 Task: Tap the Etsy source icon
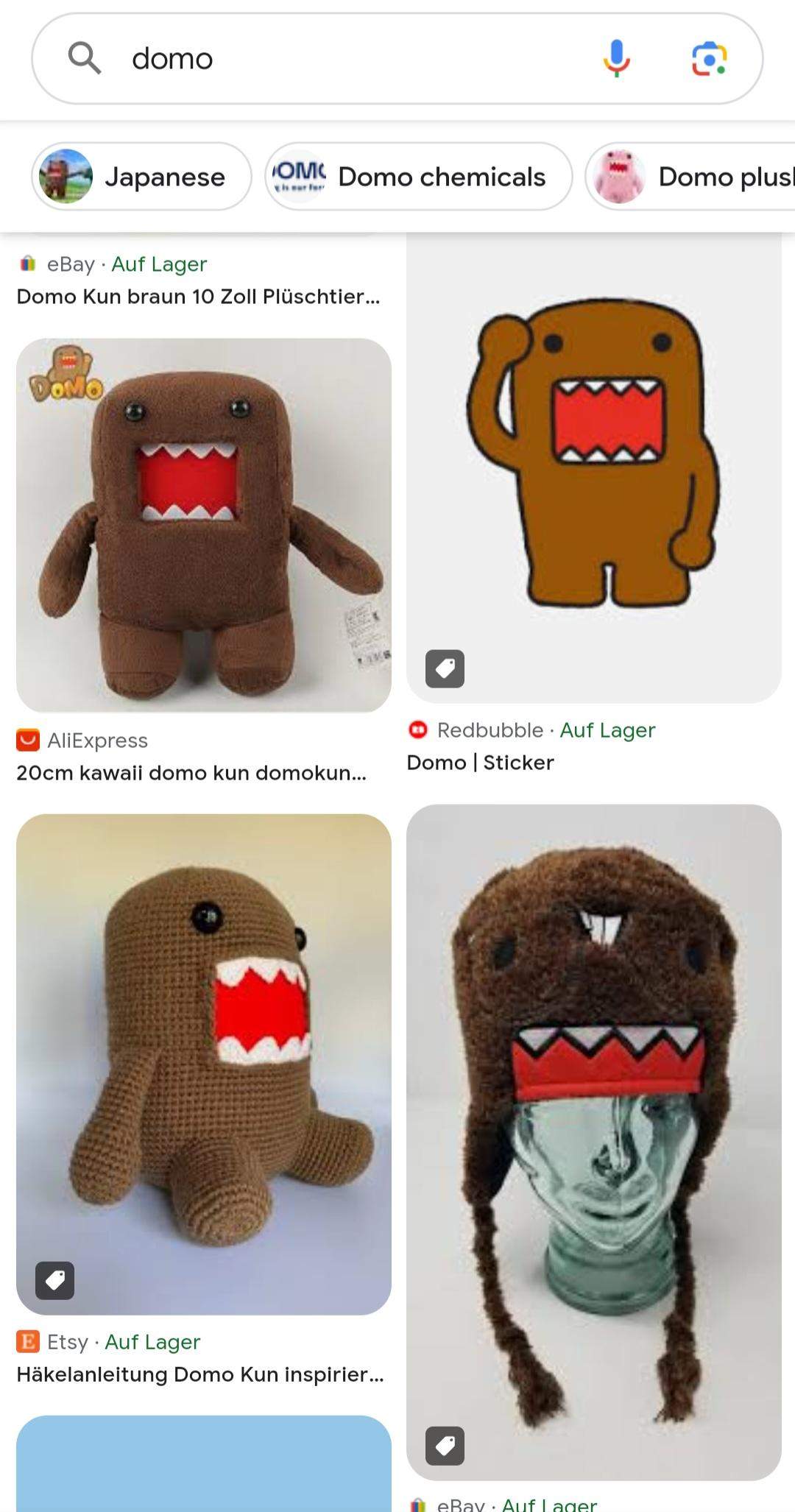(28, 1341)
